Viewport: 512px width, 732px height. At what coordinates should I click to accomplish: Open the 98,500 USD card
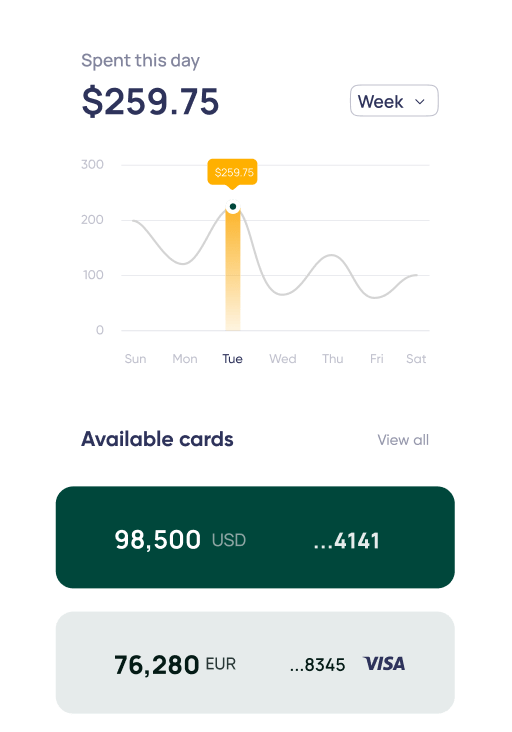point(255,537)
